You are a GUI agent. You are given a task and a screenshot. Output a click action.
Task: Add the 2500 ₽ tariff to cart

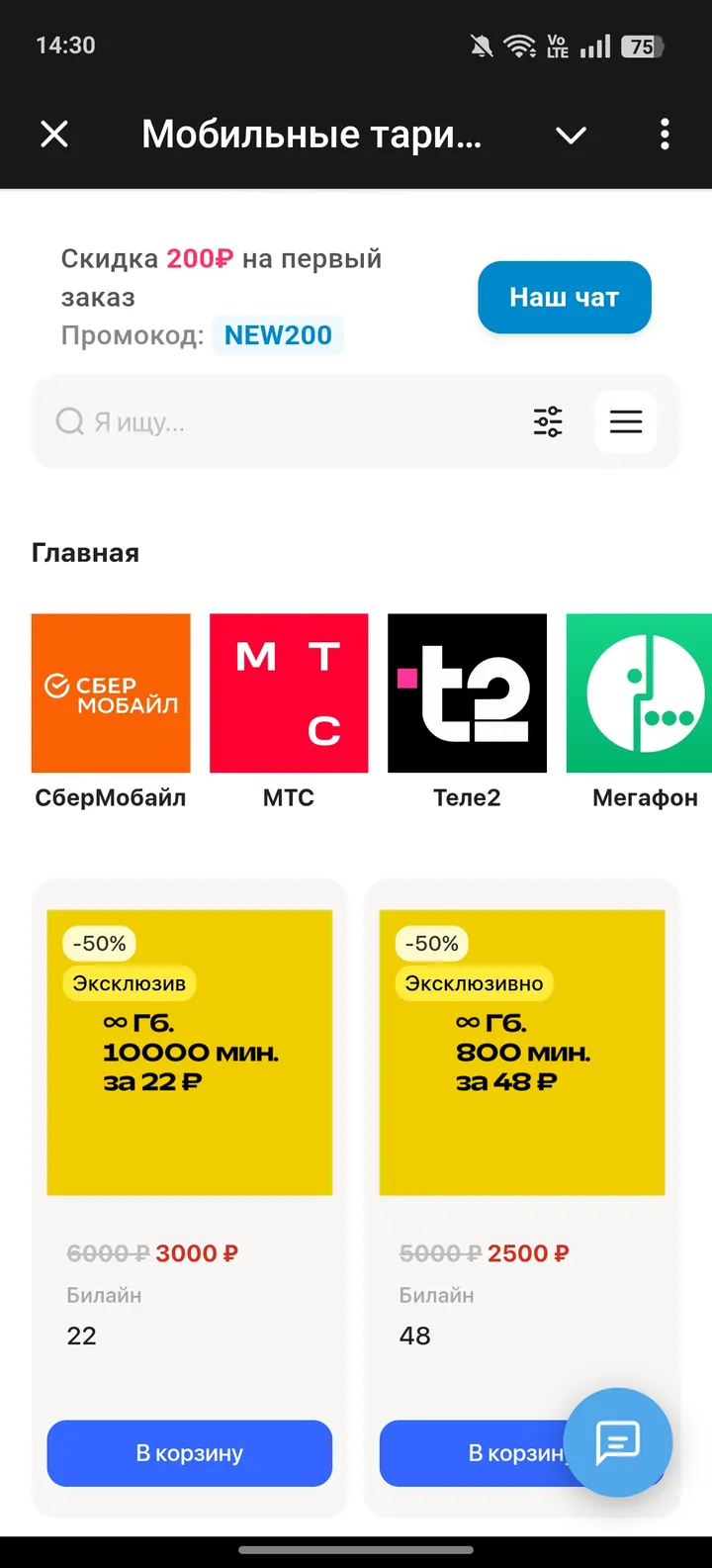point(471,1452)
